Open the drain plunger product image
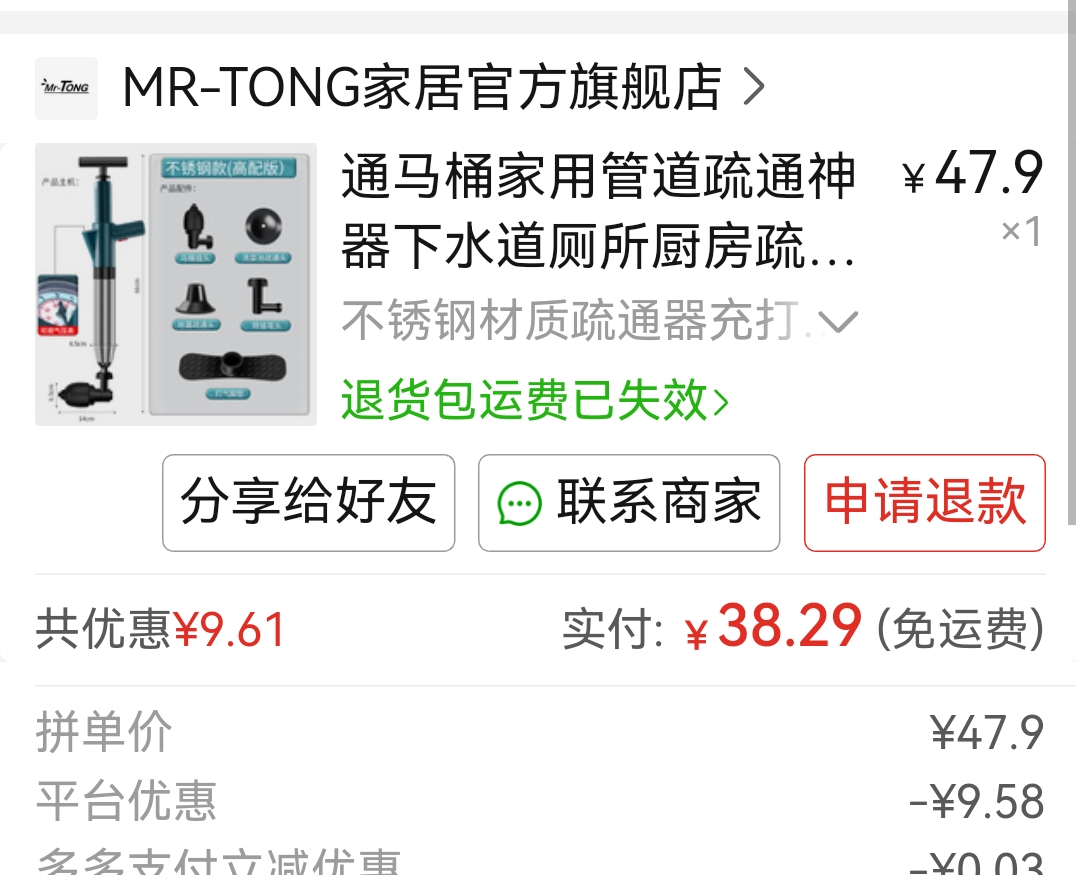The image size is (1076, 875). 176,284
